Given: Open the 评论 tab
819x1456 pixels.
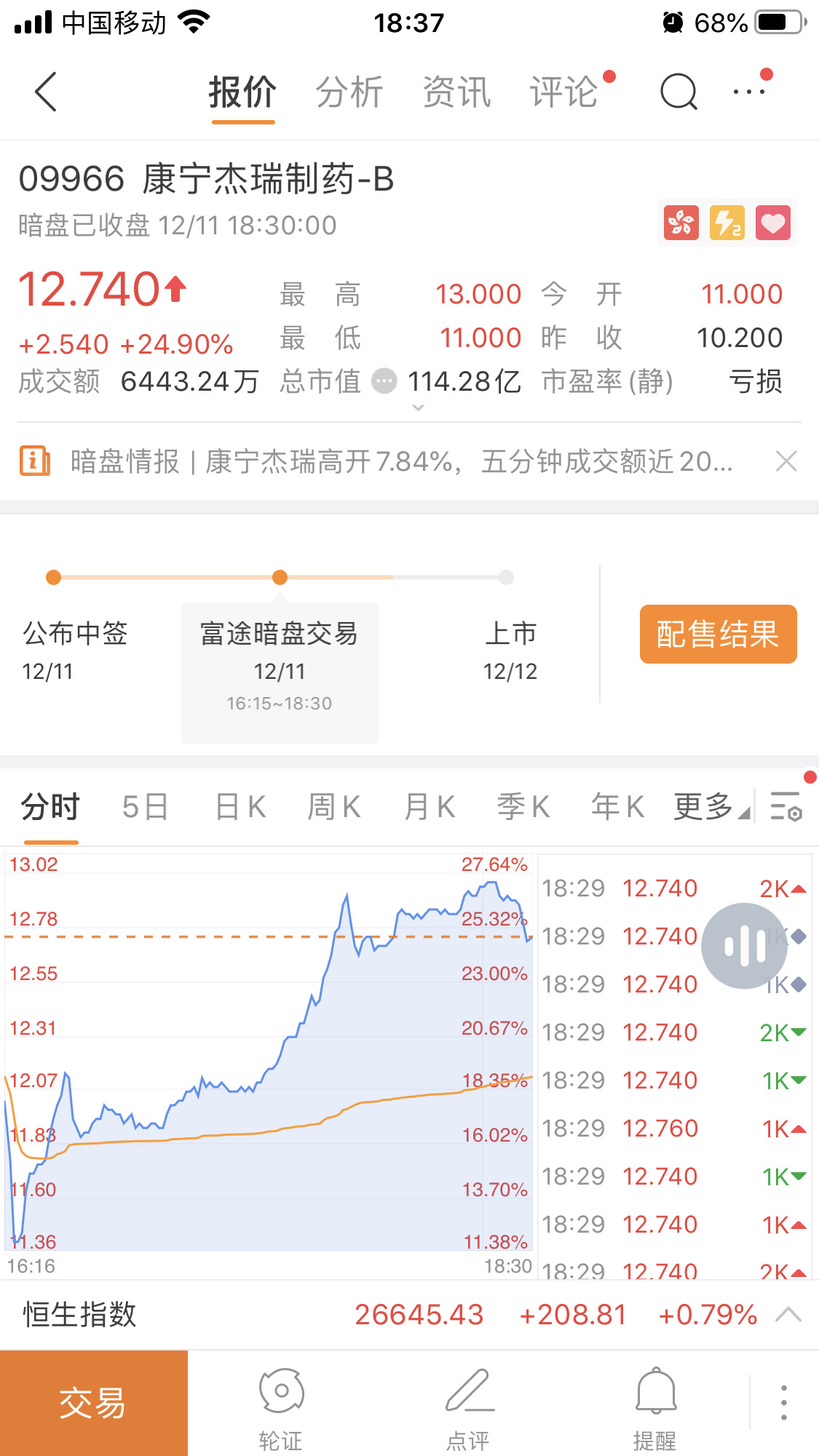Looking at the screenshot, I should pos(564,92).
